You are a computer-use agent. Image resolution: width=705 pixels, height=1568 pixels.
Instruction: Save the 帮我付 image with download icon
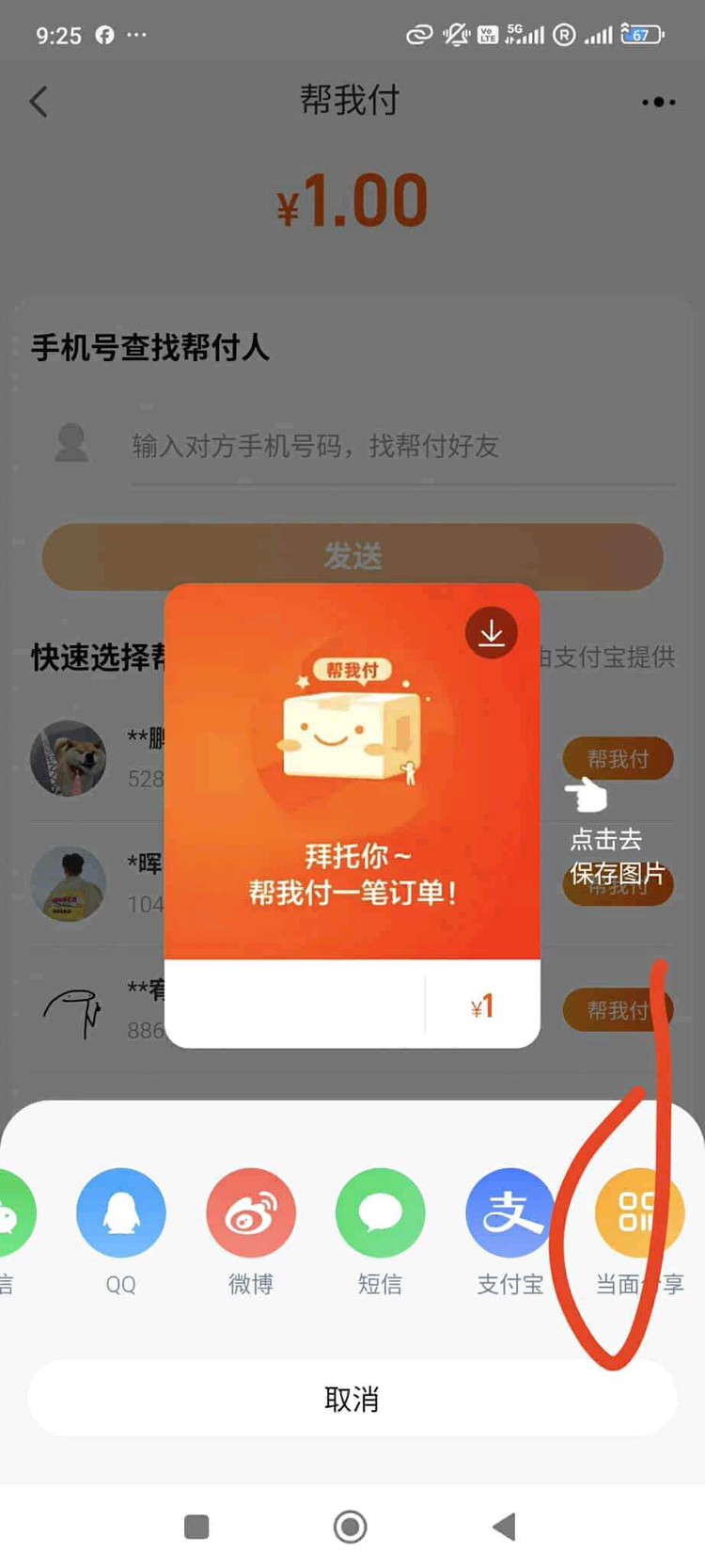point(491,633)
